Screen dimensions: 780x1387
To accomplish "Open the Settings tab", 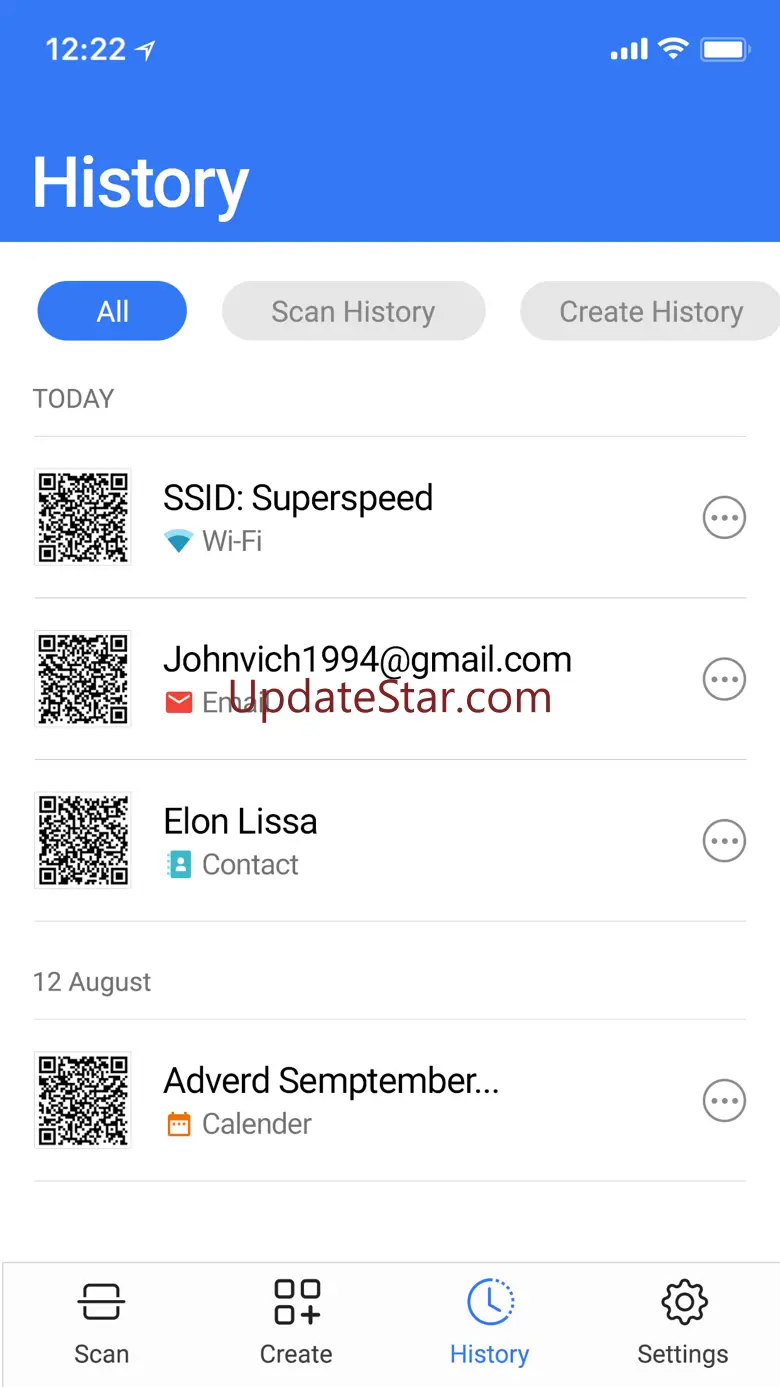I will click(x=683, y=1323).
